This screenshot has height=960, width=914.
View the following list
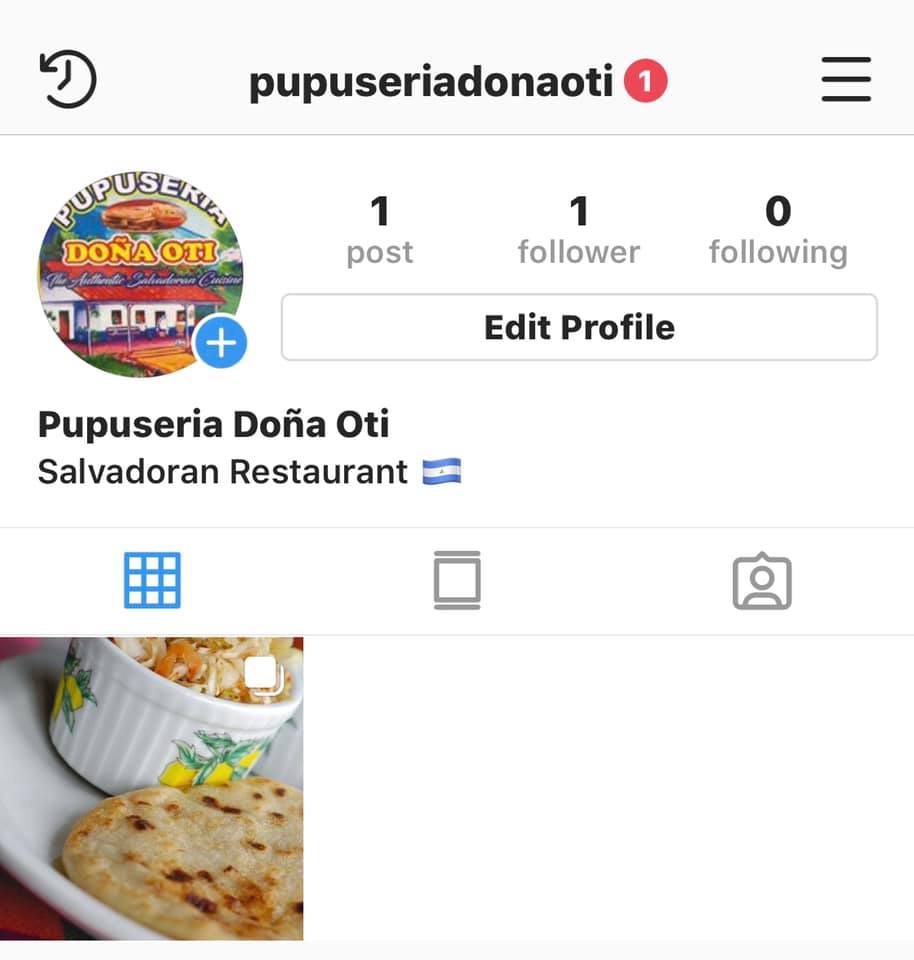click(777, 231)
